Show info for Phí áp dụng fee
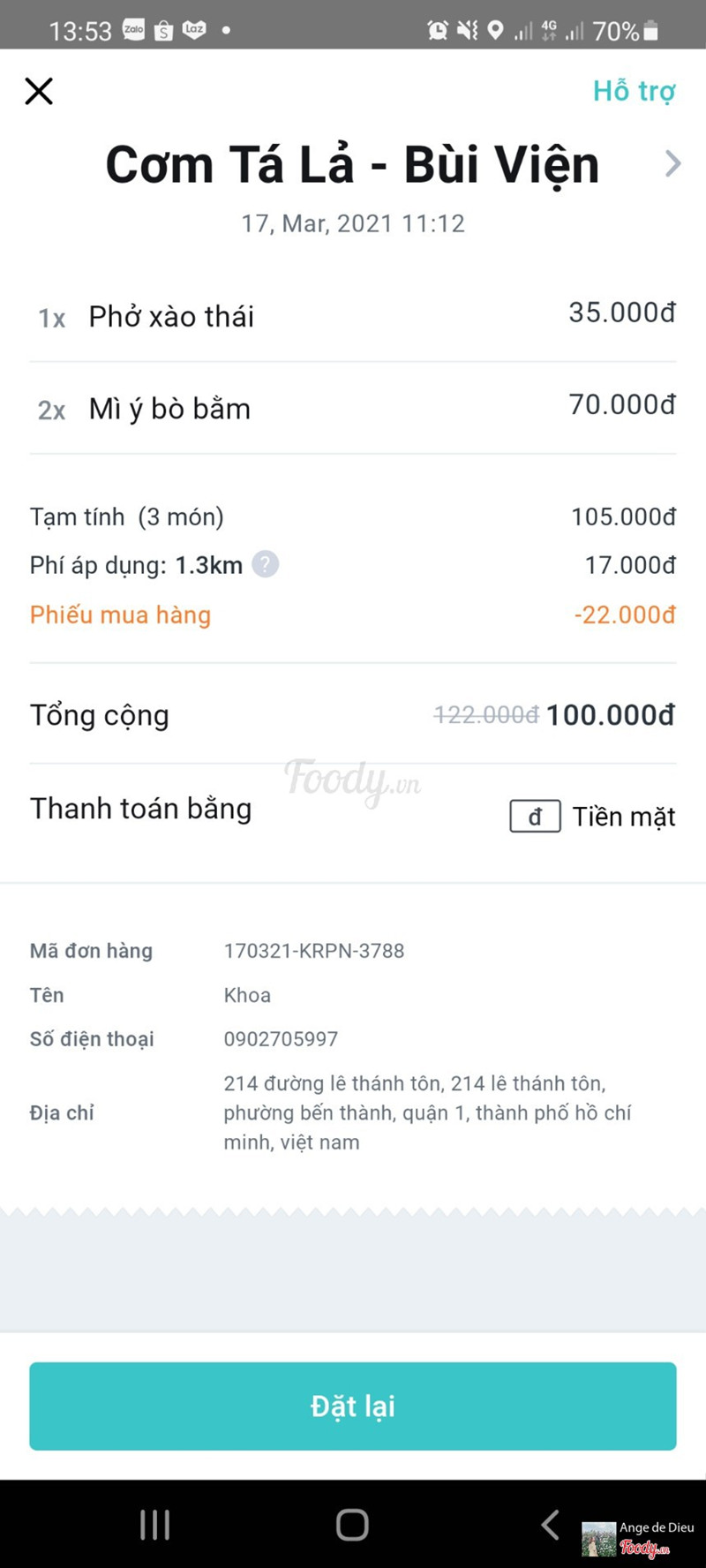The height and width of the screenshot is (1568, 706). coord(266,564)
